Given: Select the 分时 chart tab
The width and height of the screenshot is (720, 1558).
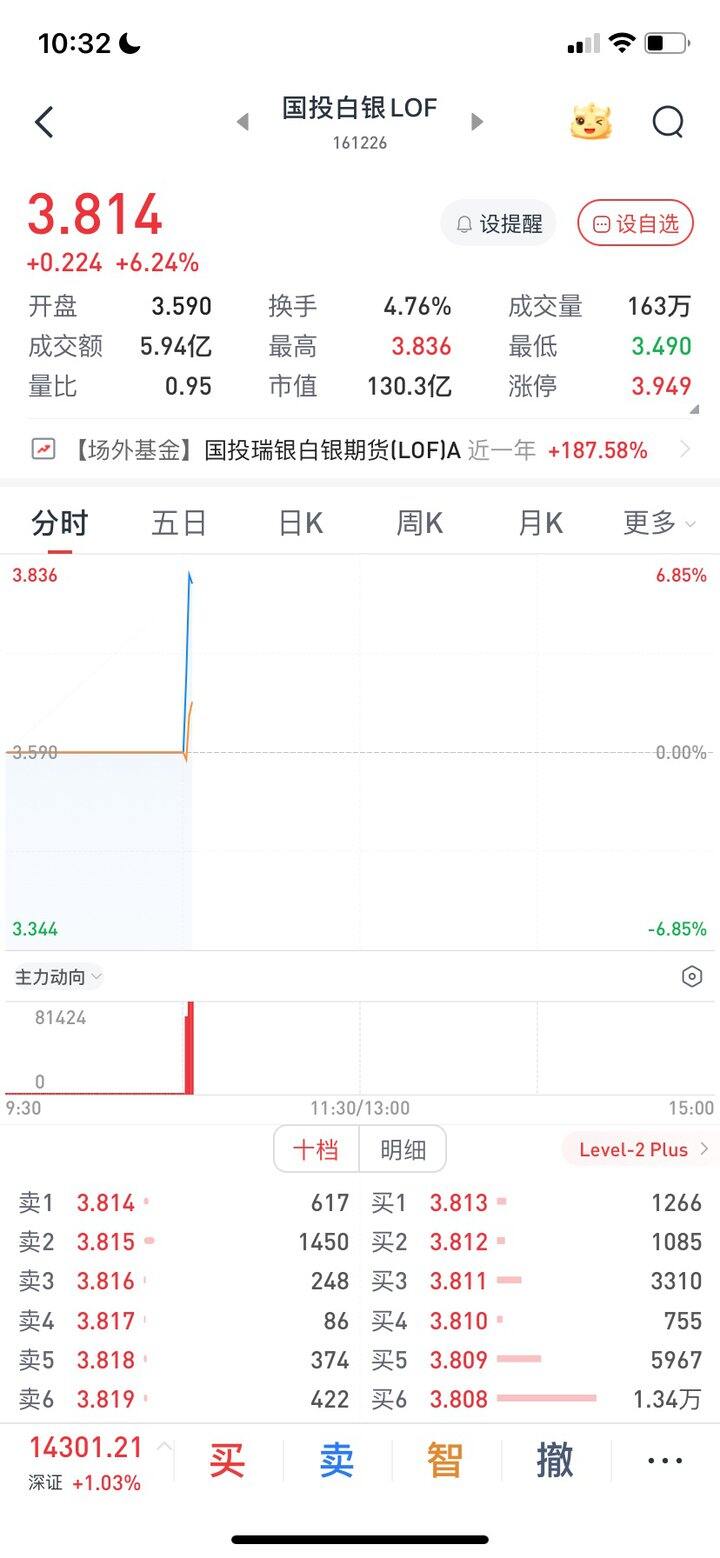Looking at the screenshot, I should click(x=59, y=523).
